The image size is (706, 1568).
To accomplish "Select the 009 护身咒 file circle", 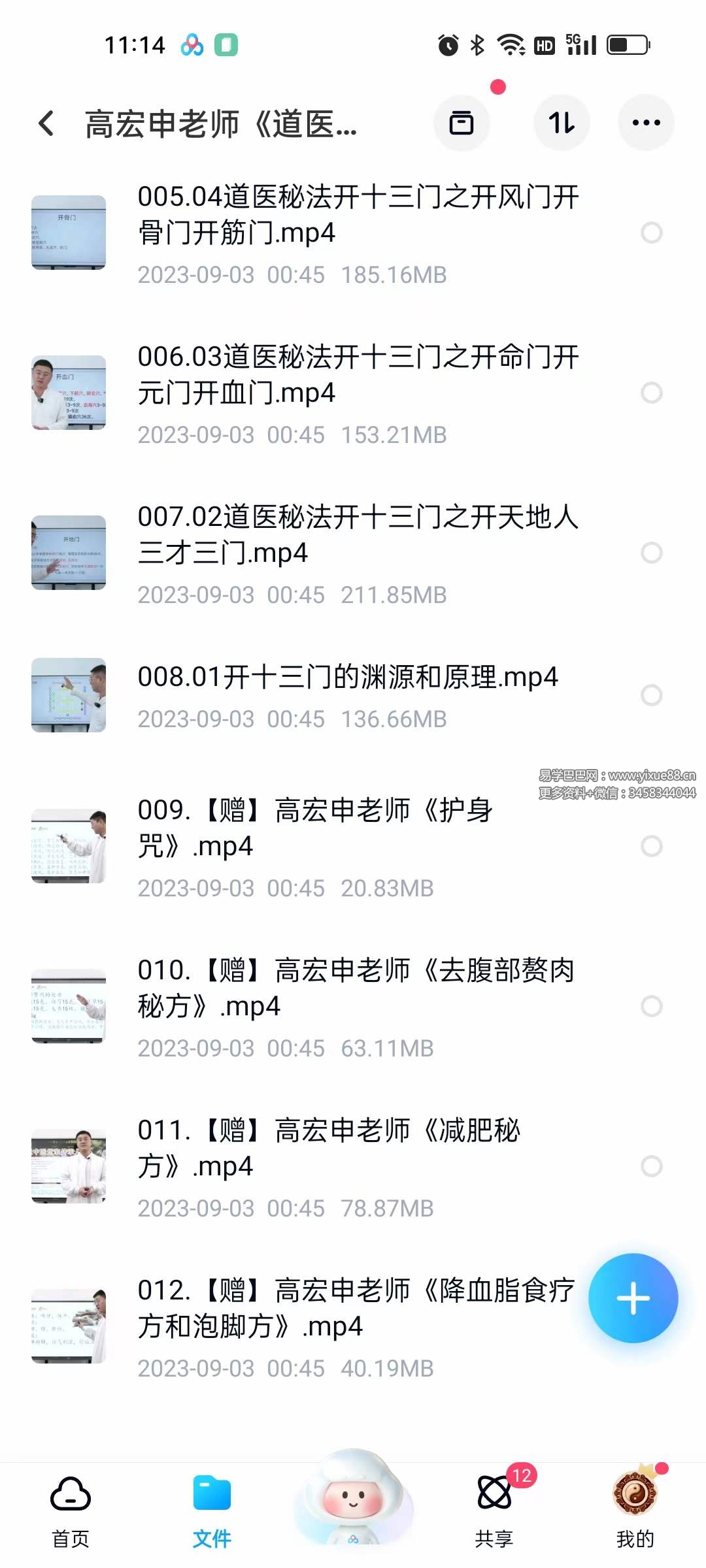I will coord(651,846).
